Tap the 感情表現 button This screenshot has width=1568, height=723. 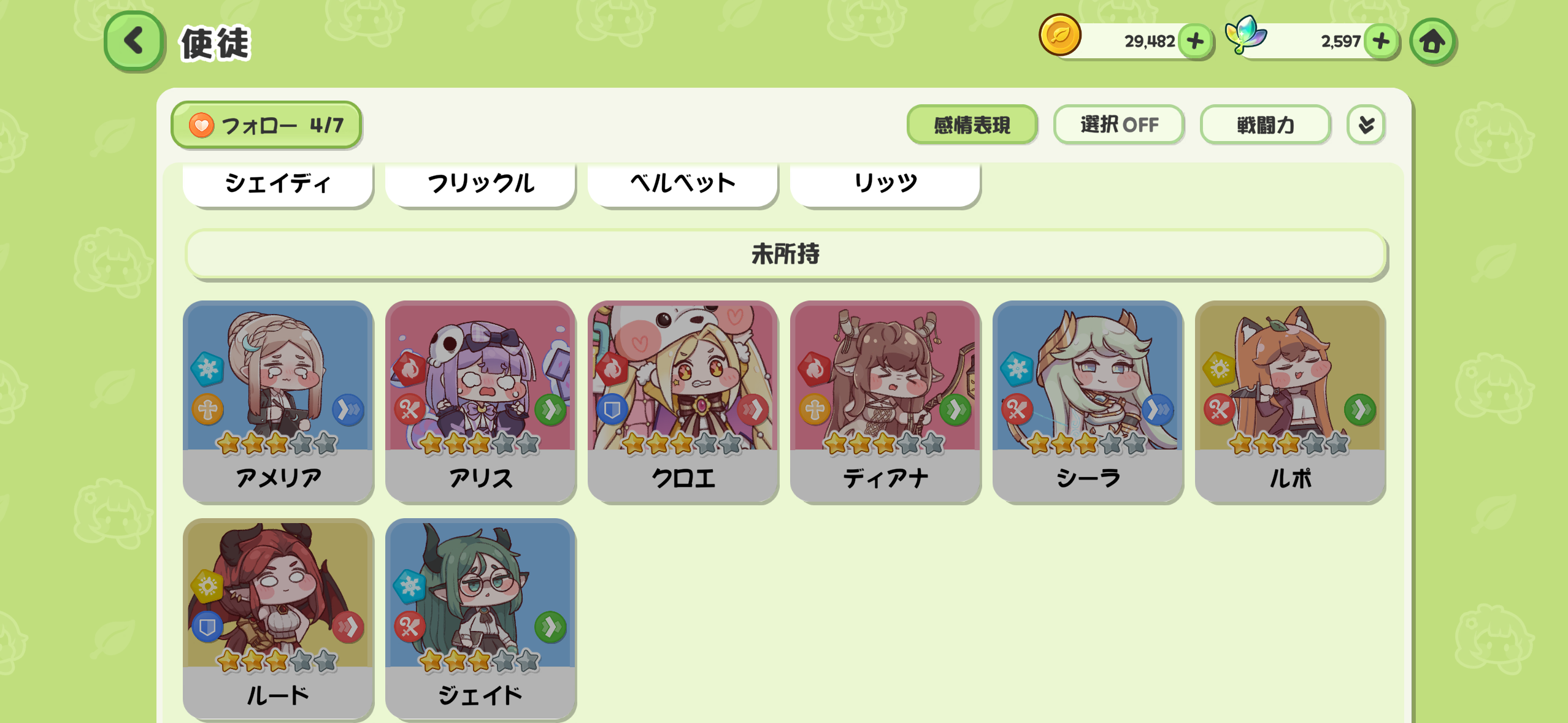click(x=972, y=125)
